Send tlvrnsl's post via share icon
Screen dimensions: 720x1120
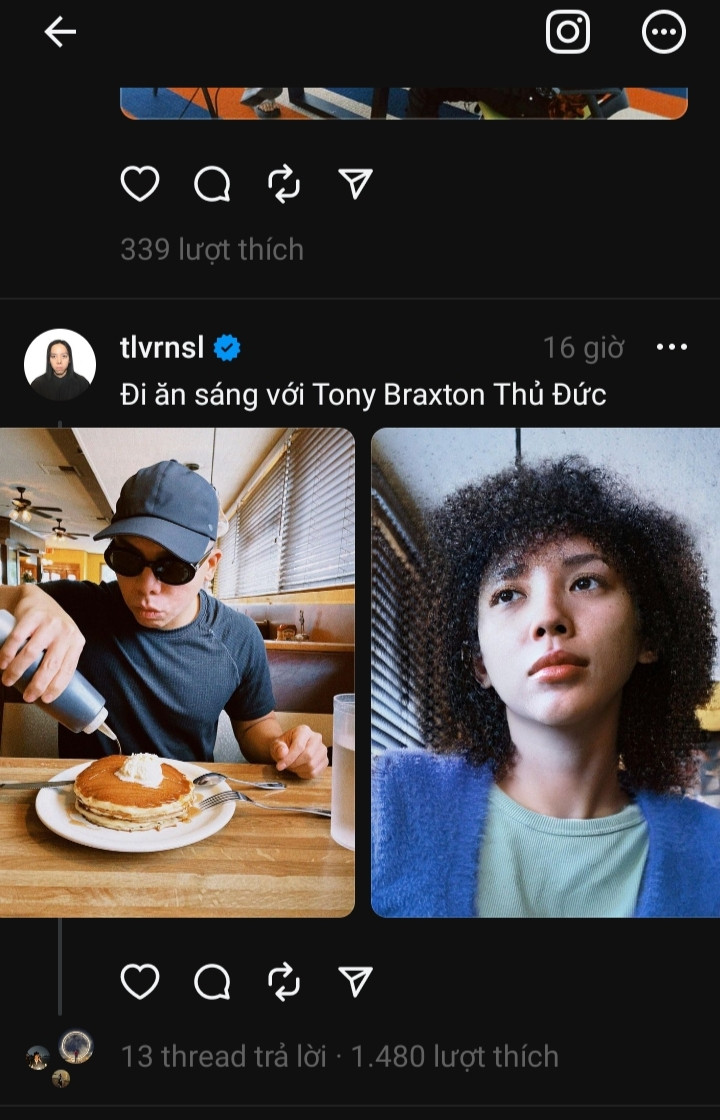tap(356, 981)
